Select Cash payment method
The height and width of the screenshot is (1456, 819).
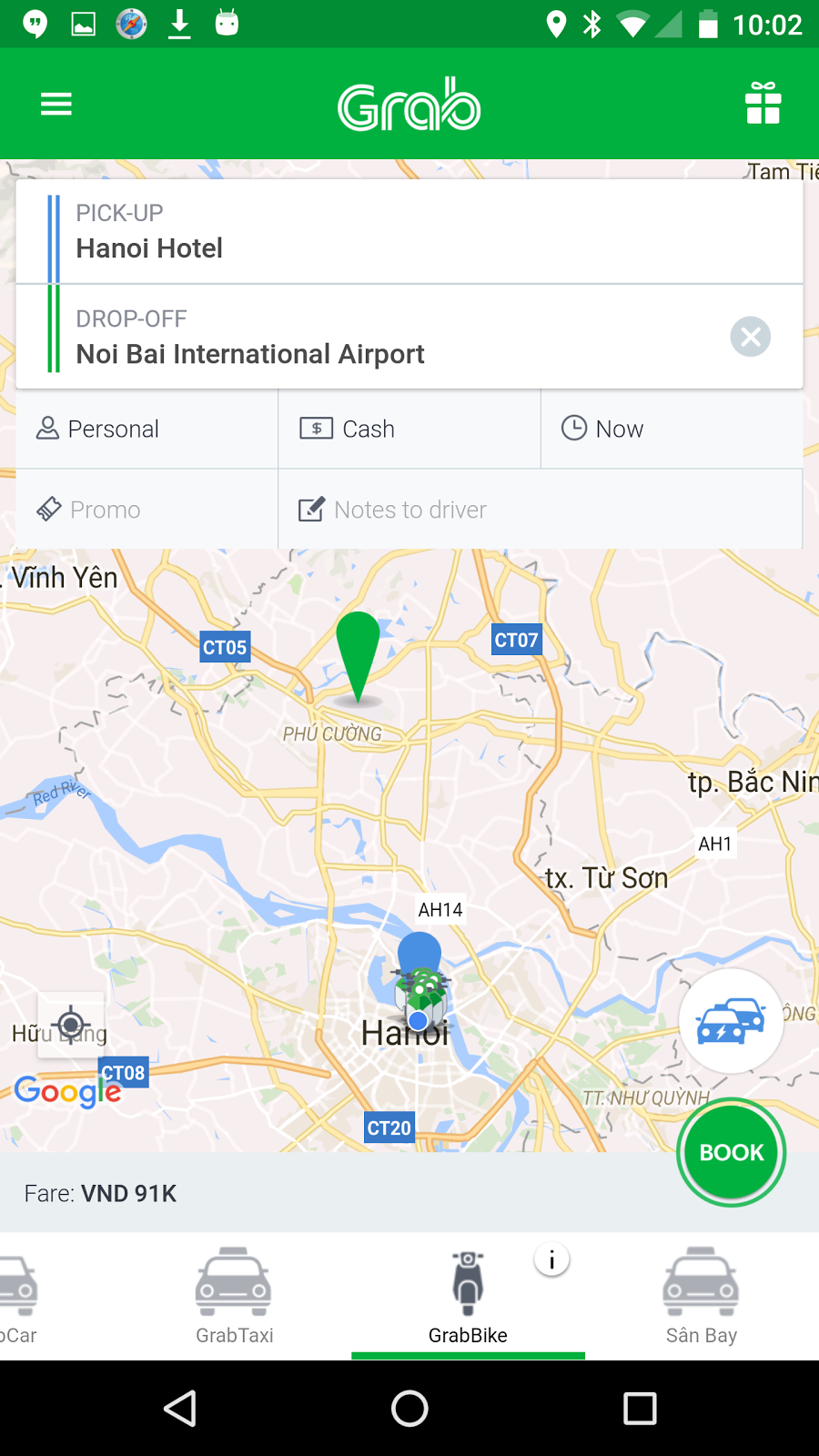[x=409, y=429]
